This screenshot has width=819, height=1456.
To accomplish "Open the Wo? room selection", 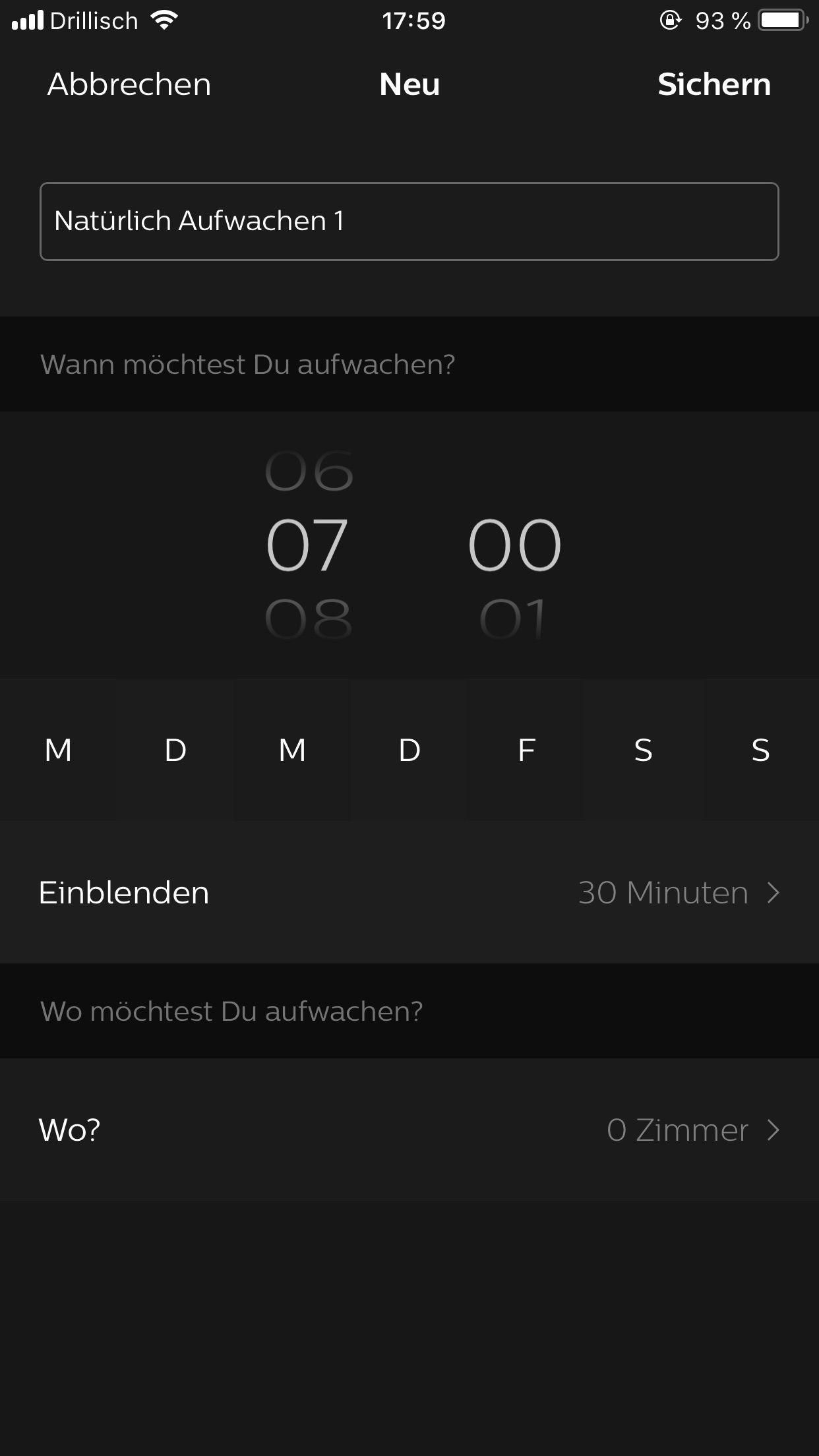I will point(409,1130).
